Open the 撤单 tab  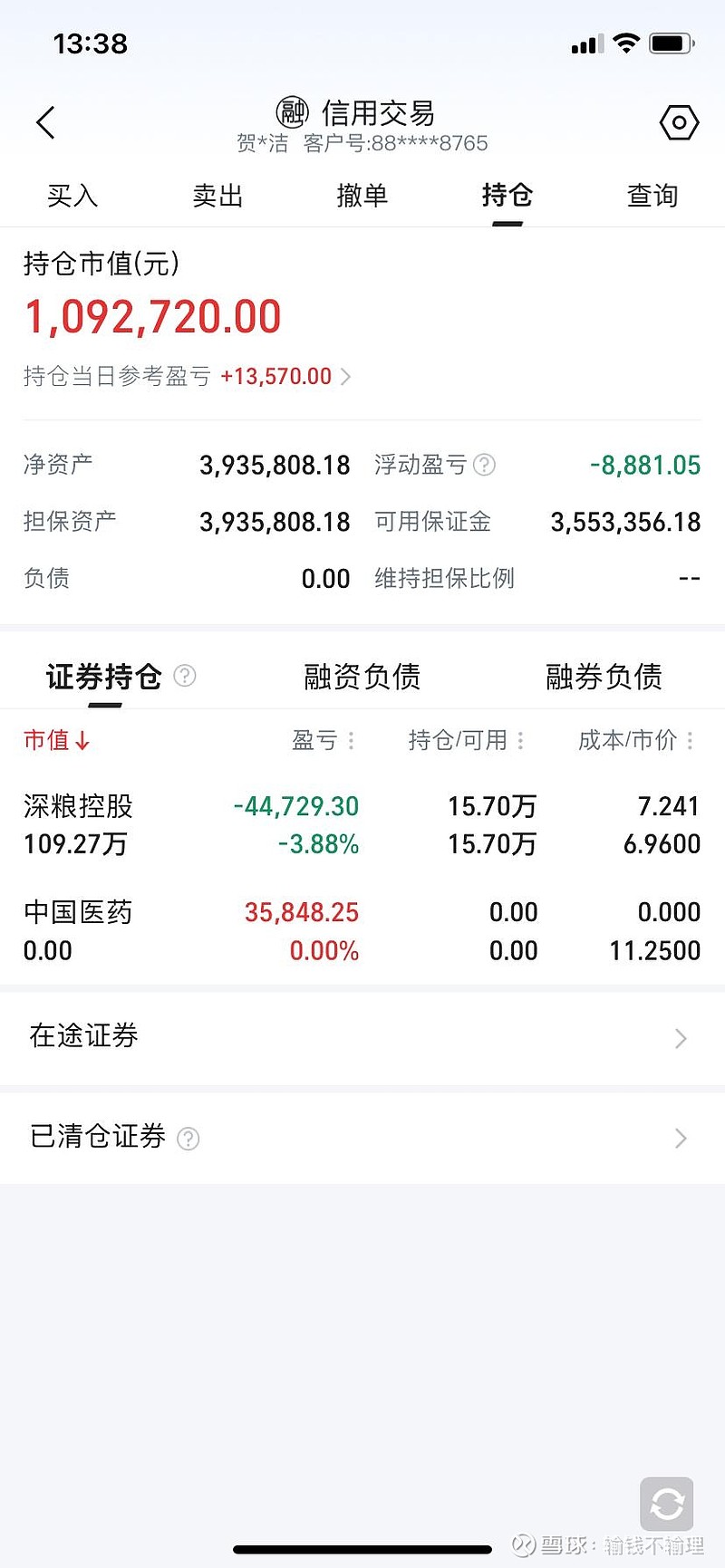[362, 196]
